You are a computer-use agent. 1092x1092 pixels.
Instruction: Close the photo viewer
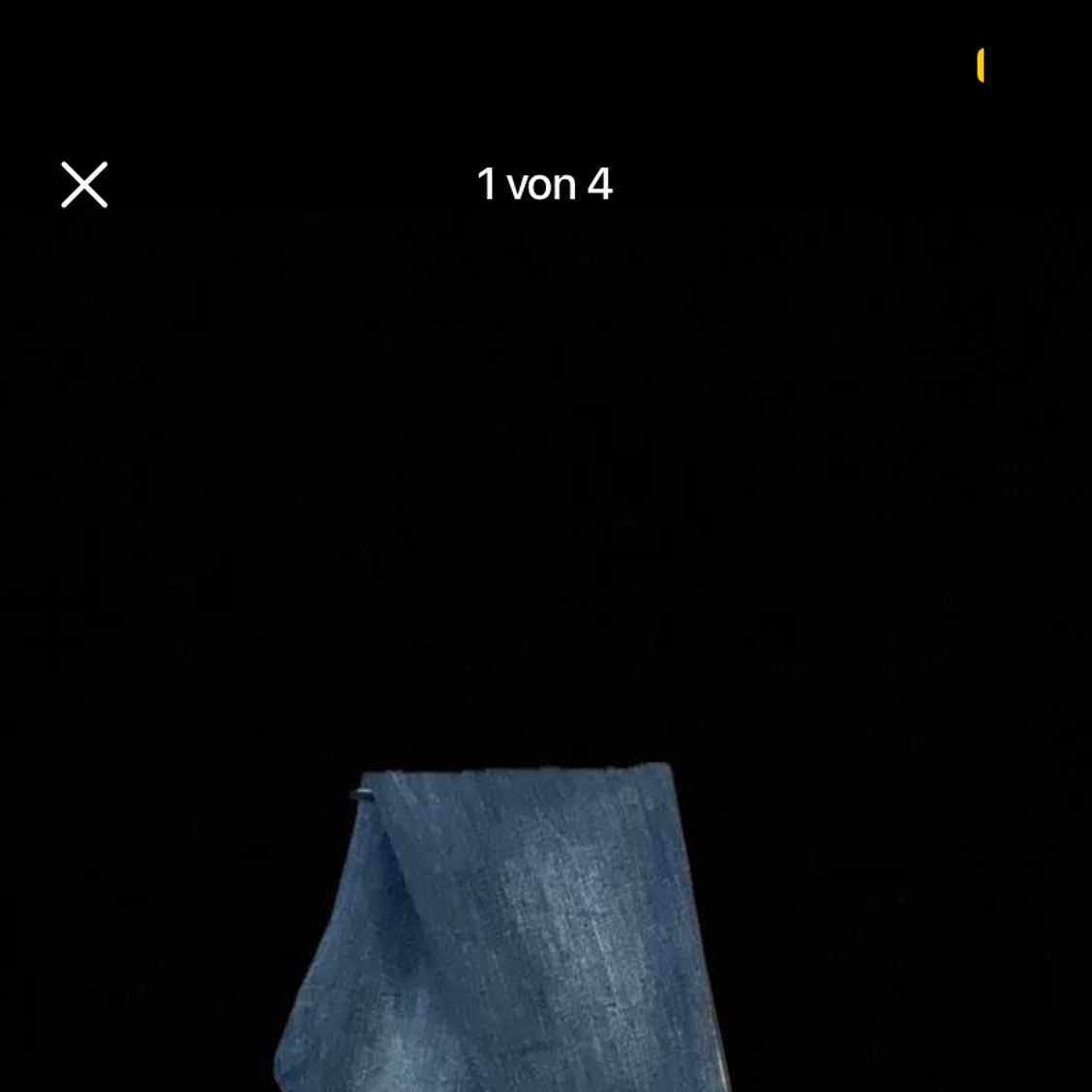coord(84,185)
